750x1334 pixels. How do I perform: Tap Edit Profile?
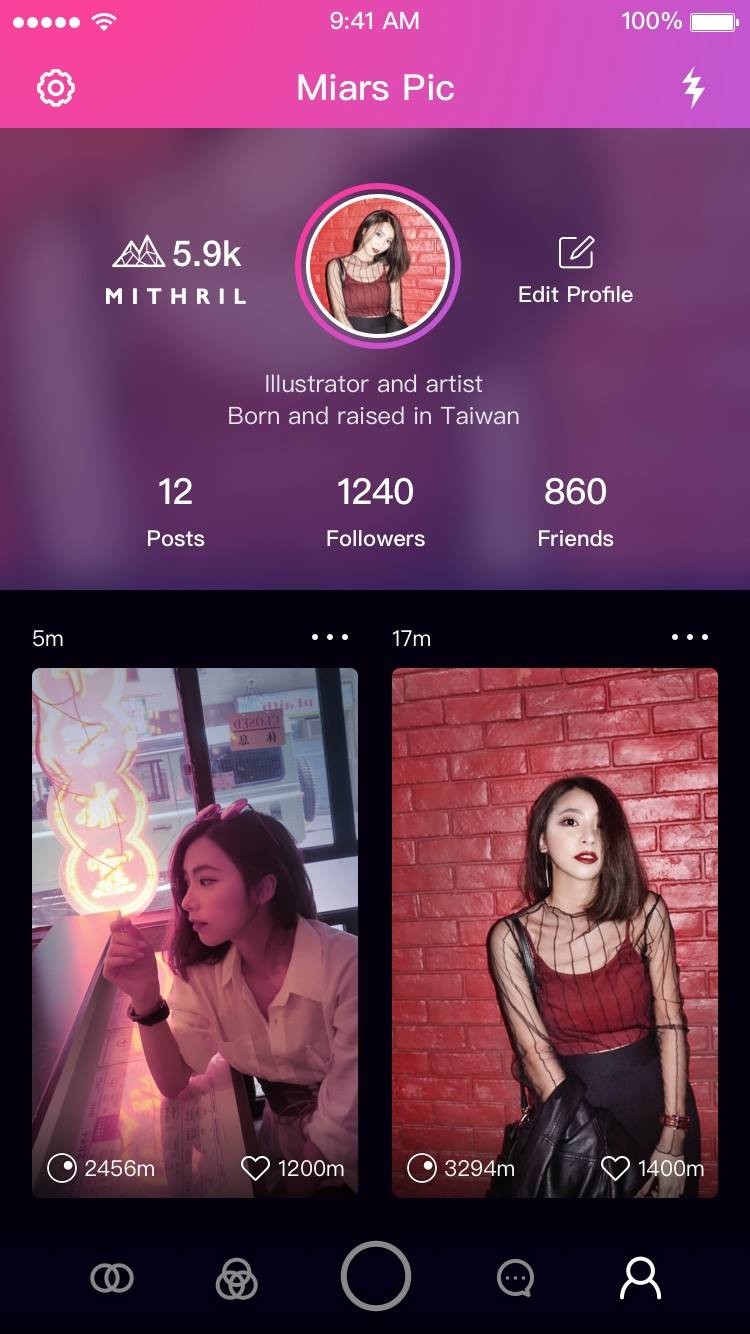[575, 270]
